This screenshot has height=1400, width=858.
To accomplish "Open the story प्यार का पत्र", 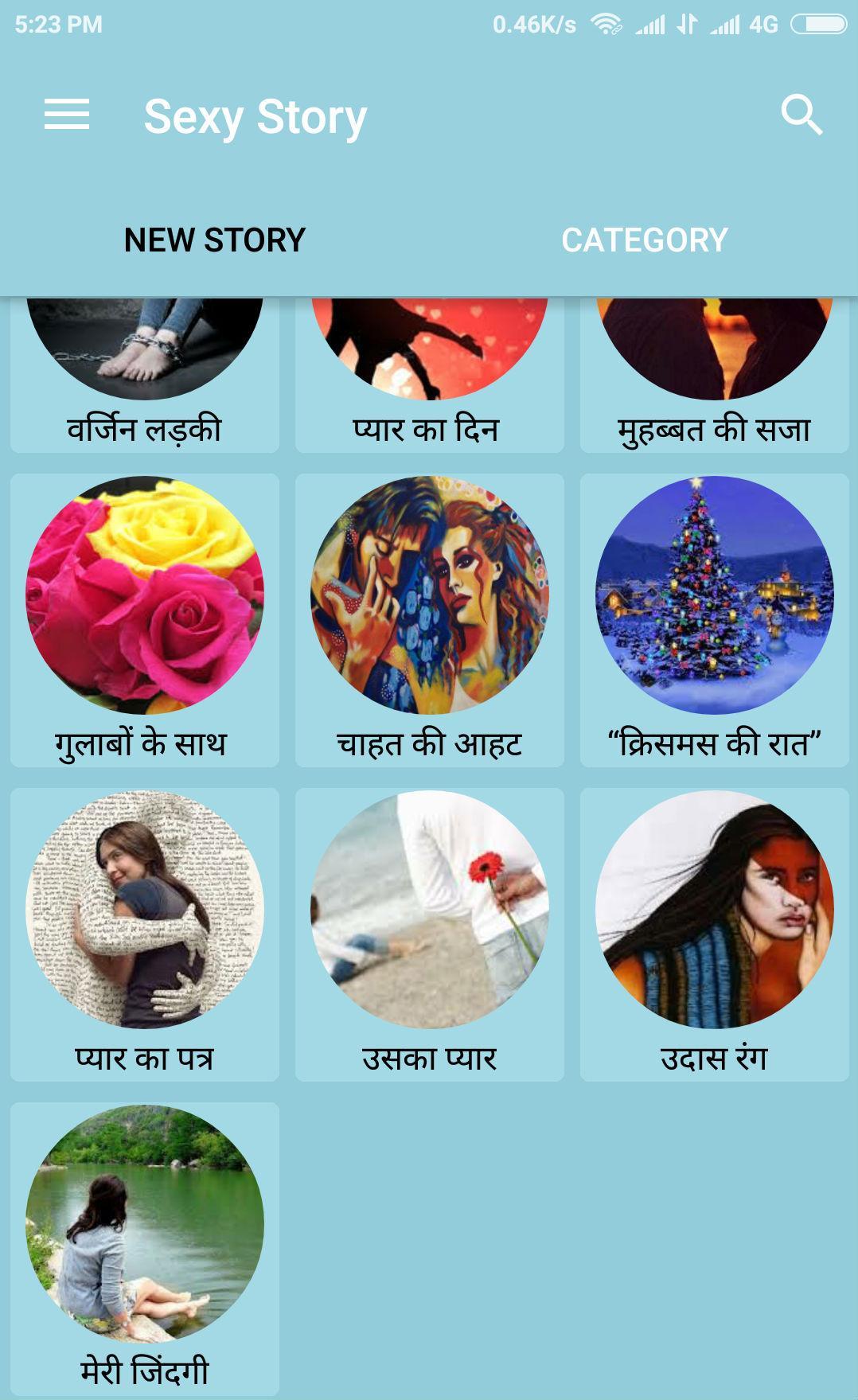I will 144,934.
